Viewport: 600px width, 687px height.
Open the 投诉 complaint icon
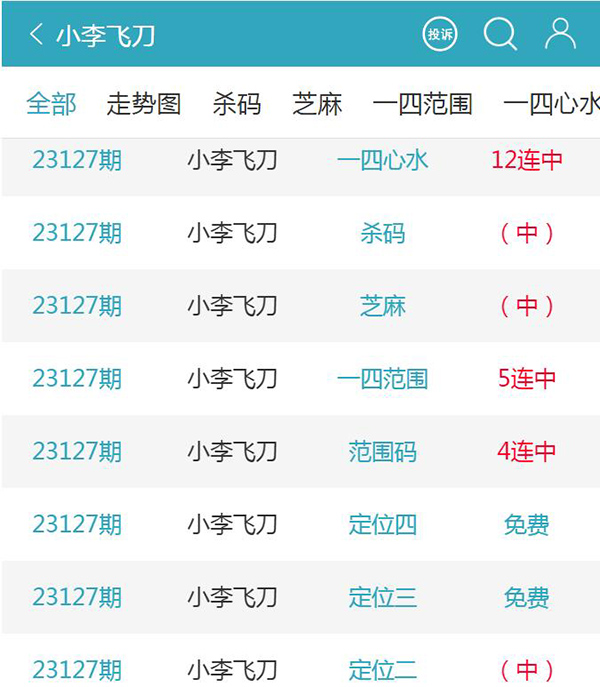[440, 35]
